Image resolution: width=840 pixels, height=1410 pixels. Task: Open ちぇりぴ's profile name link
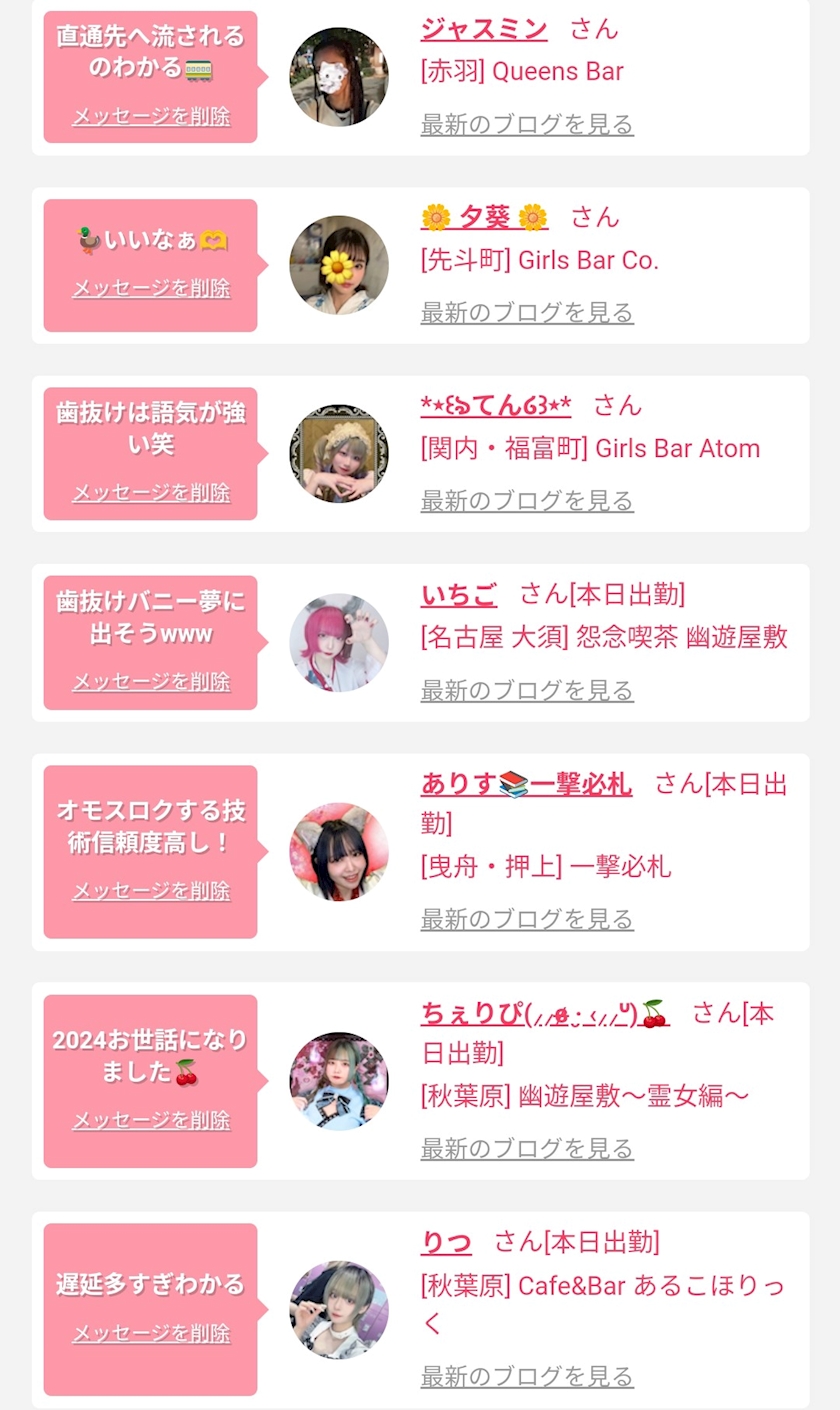[x=545, y=1013]
